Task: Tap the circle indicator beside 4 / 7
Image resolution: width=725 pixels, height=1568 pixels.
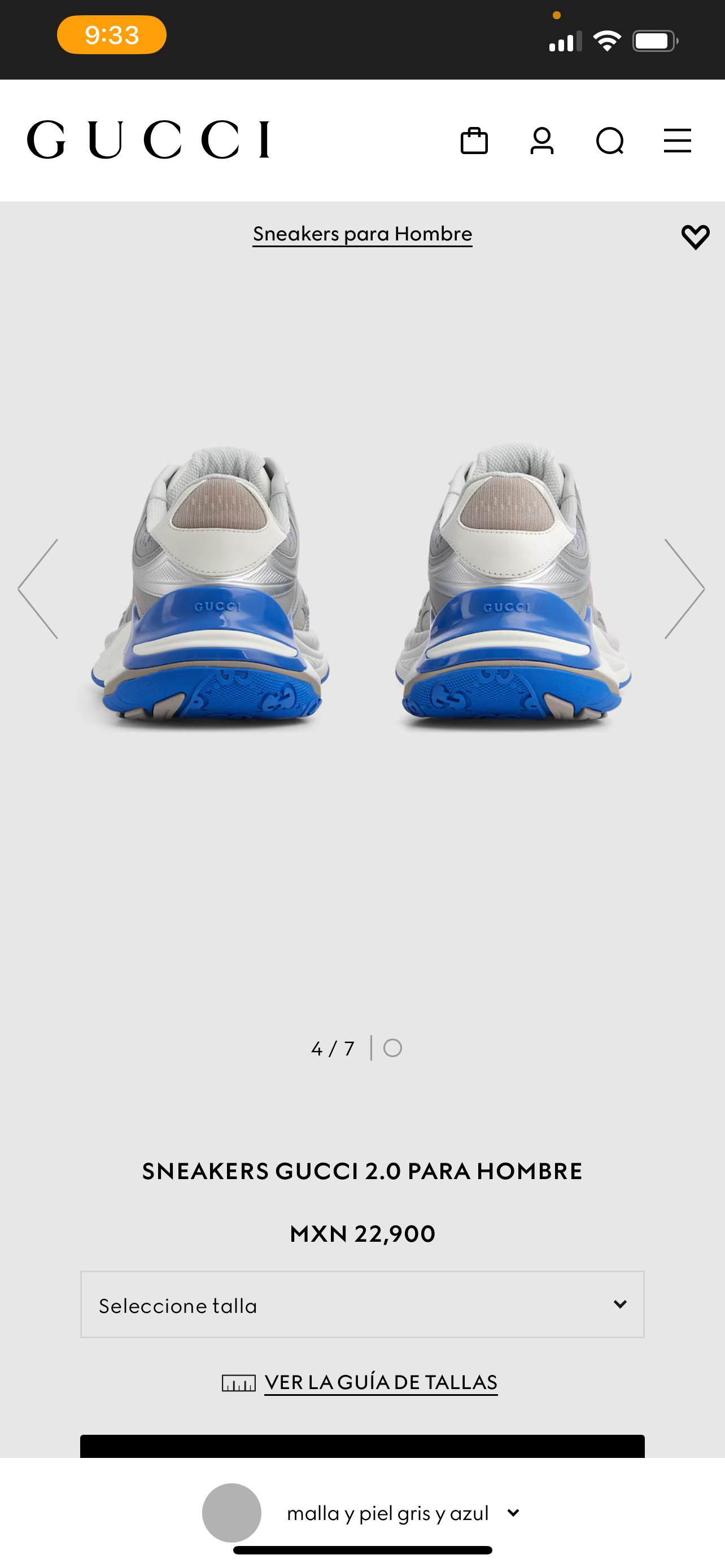Action: pos(392,1048)
